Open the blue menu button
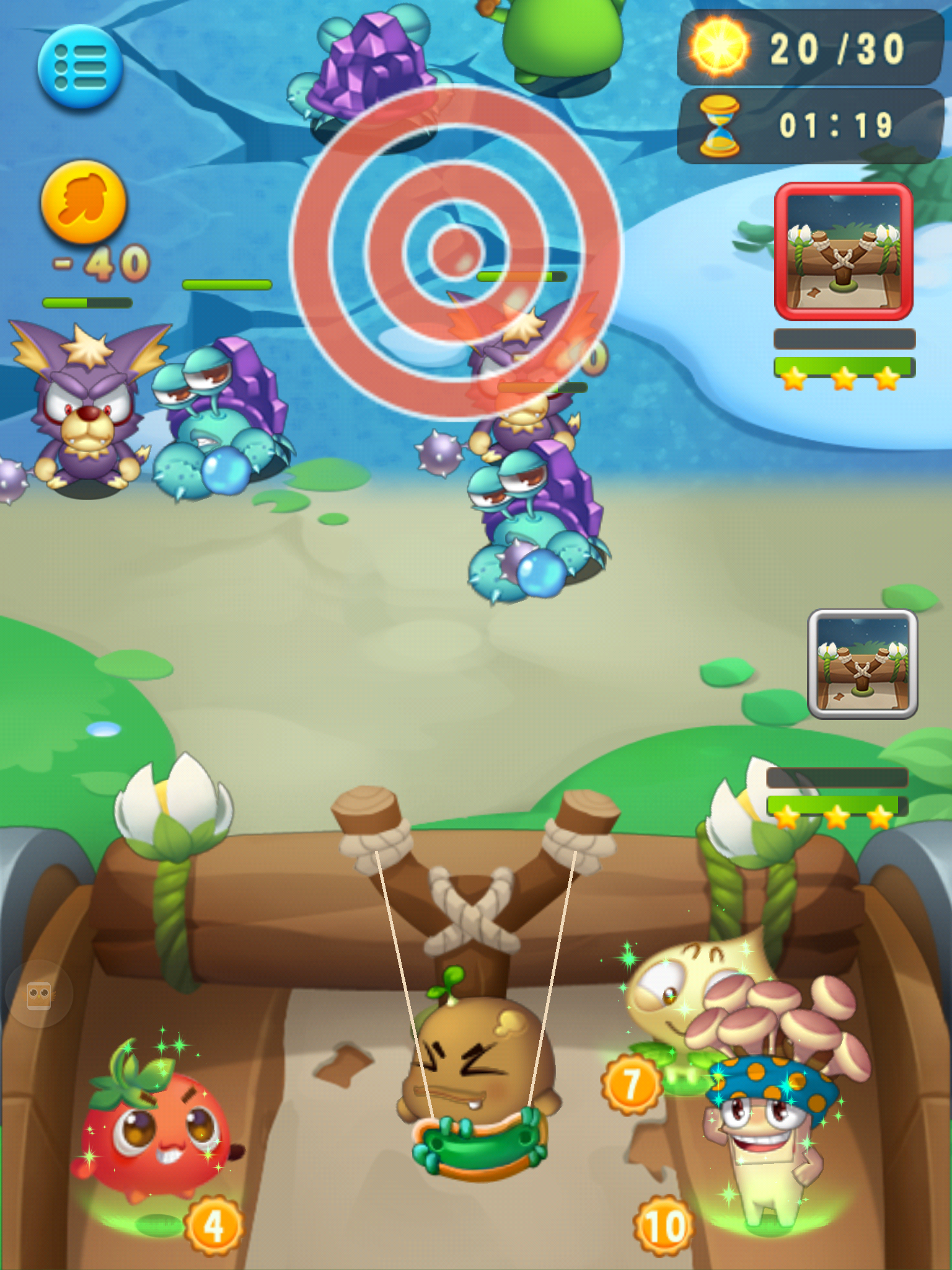952x1270 pixels. click(81, 67)
